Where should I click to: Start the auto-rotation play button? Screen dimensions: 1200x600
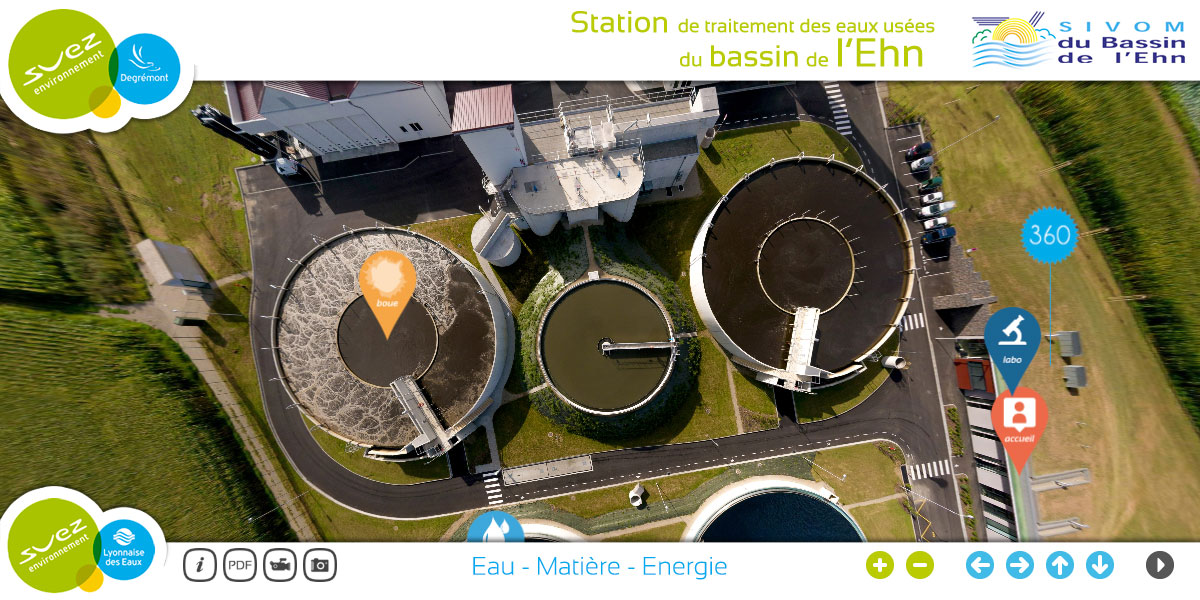(x=1160, y=565)
